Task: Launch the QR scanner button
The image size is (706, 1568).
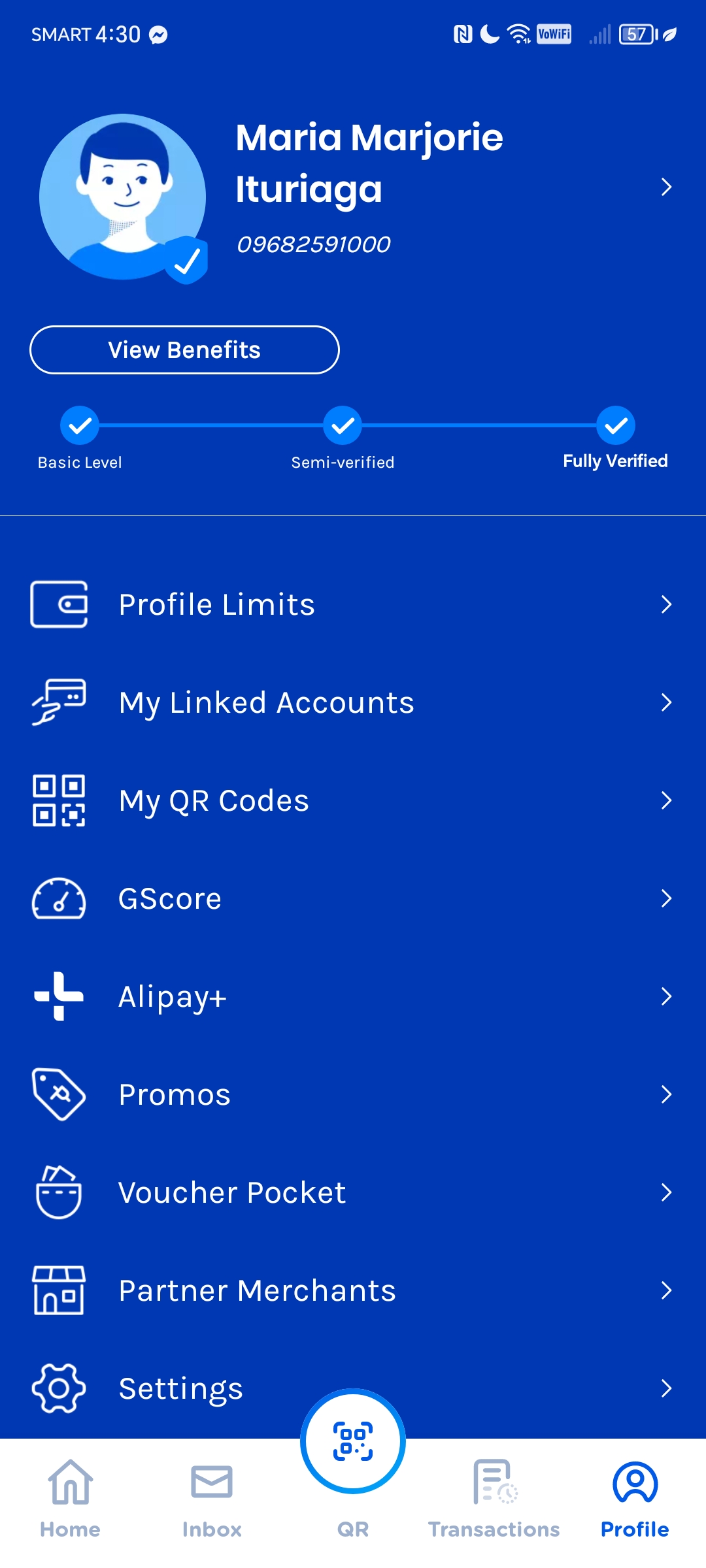Action: tap(353, 1441)
